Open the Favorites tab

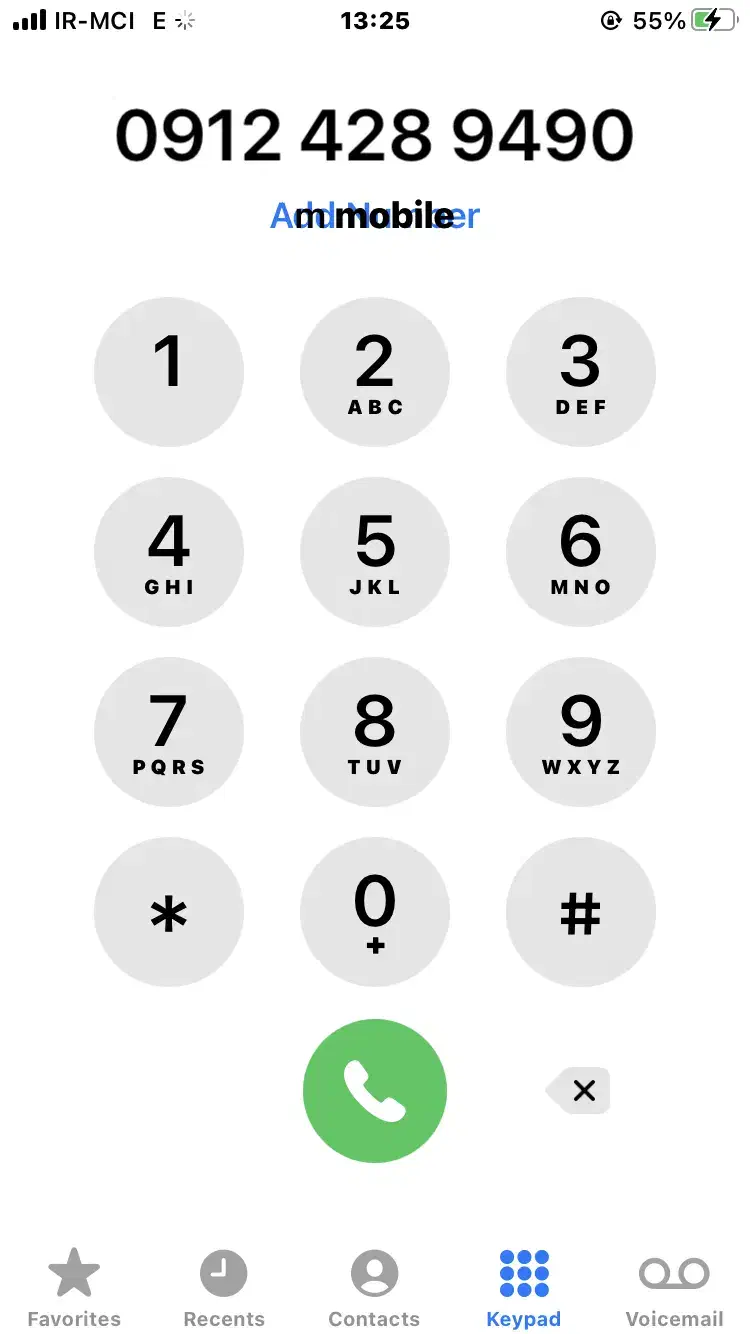[74, 1288]
